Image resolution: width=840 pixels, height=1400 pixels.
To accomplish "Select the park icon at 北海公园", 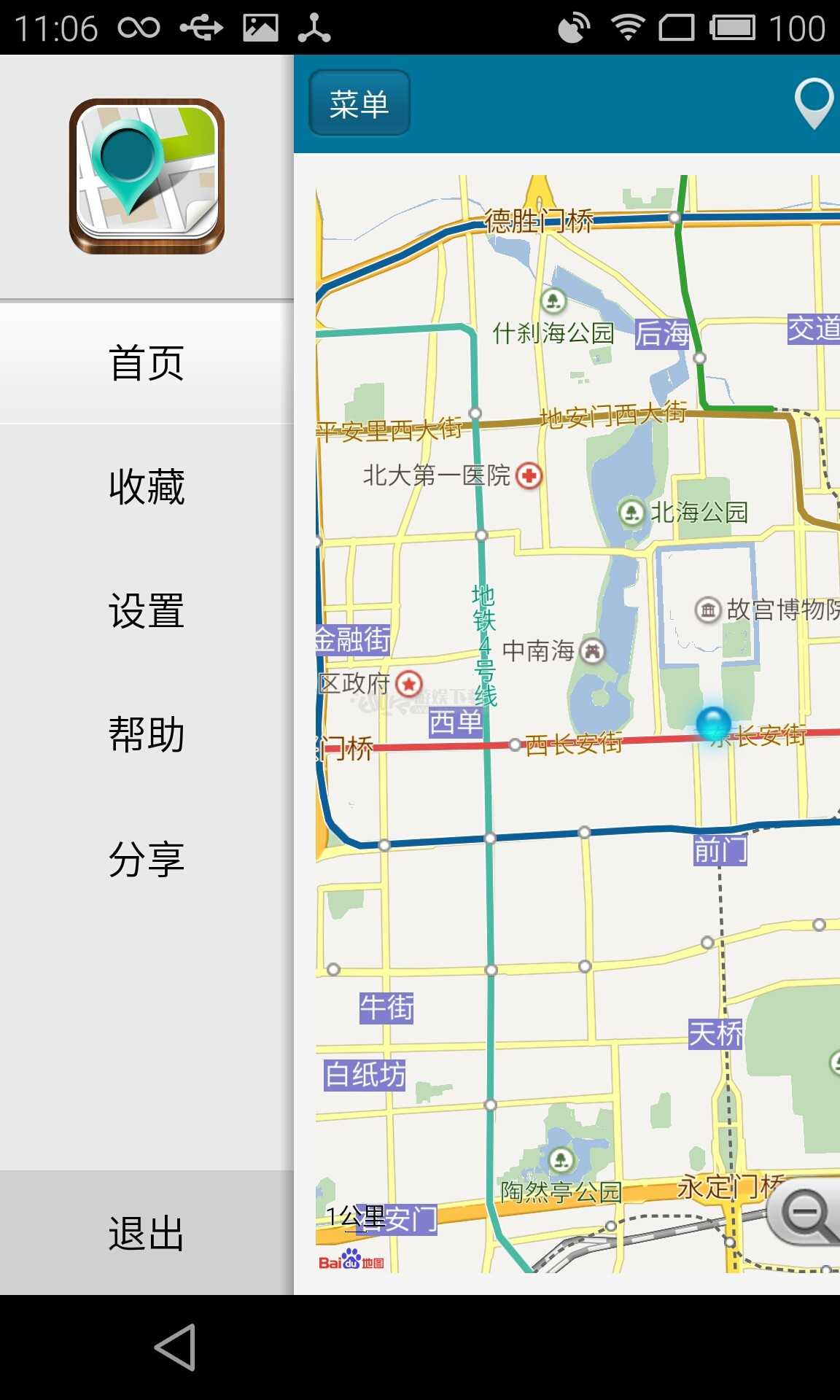I will pos(632,512).
